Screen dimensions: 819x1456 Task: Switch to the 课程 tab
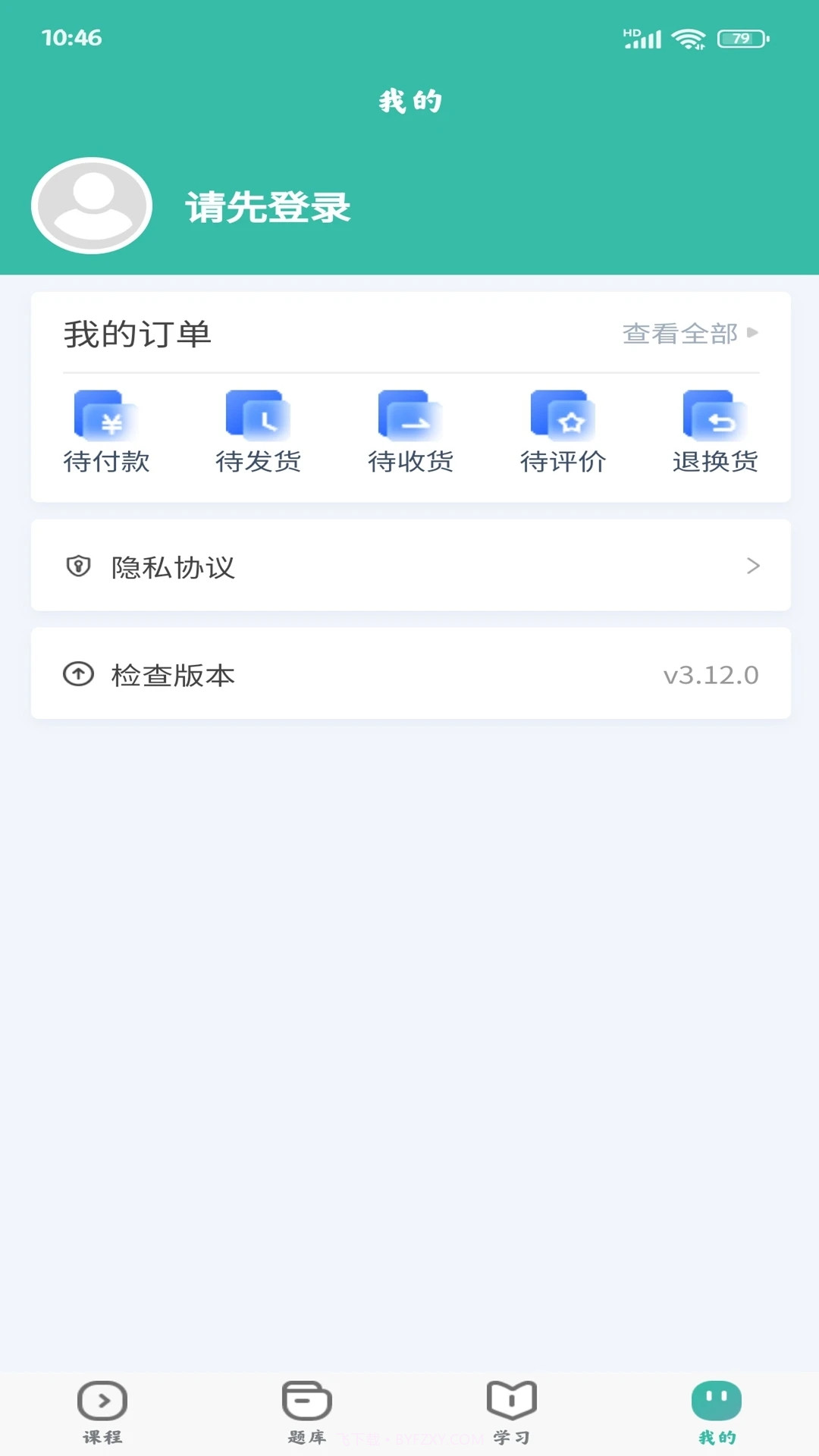[102, 1410]
